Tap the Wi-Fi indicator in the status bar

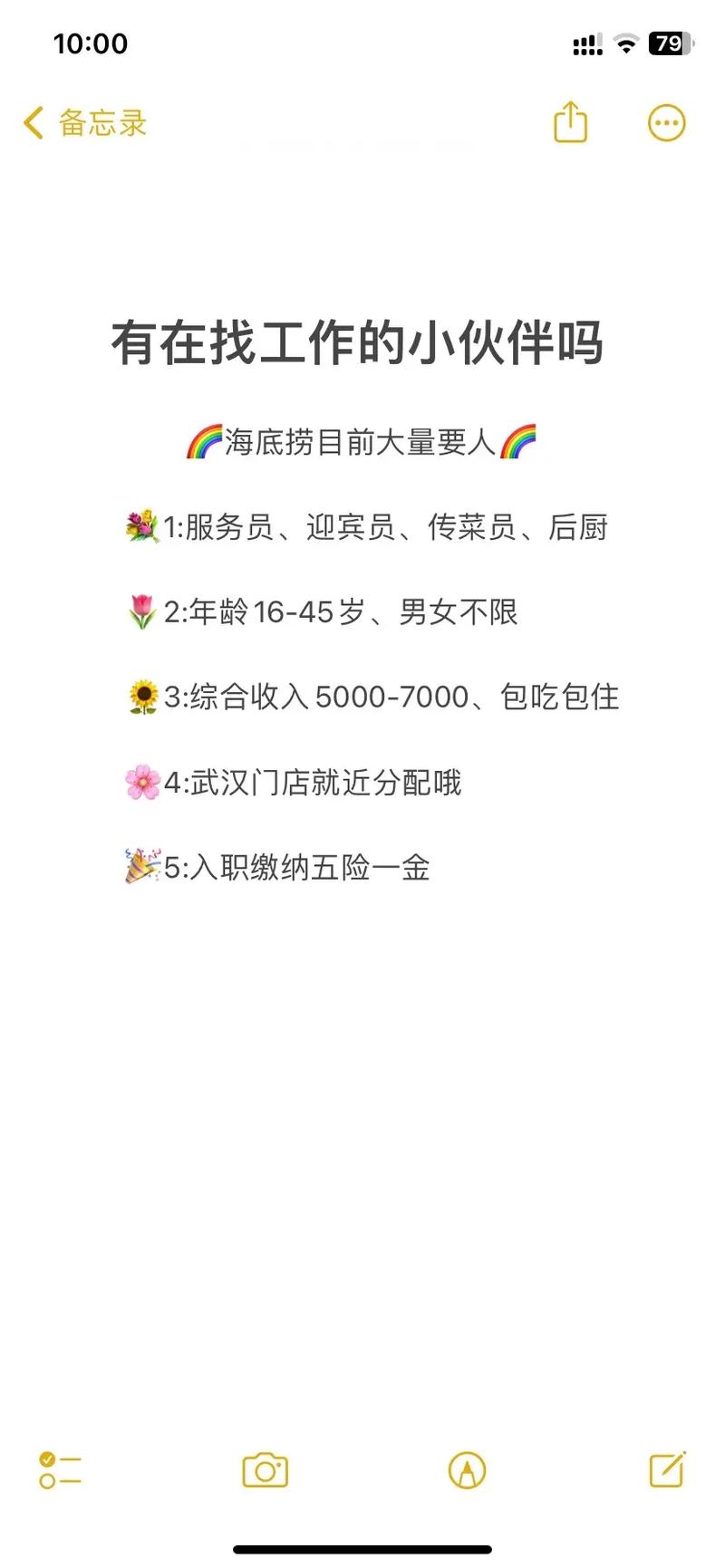tap(629, 42)
